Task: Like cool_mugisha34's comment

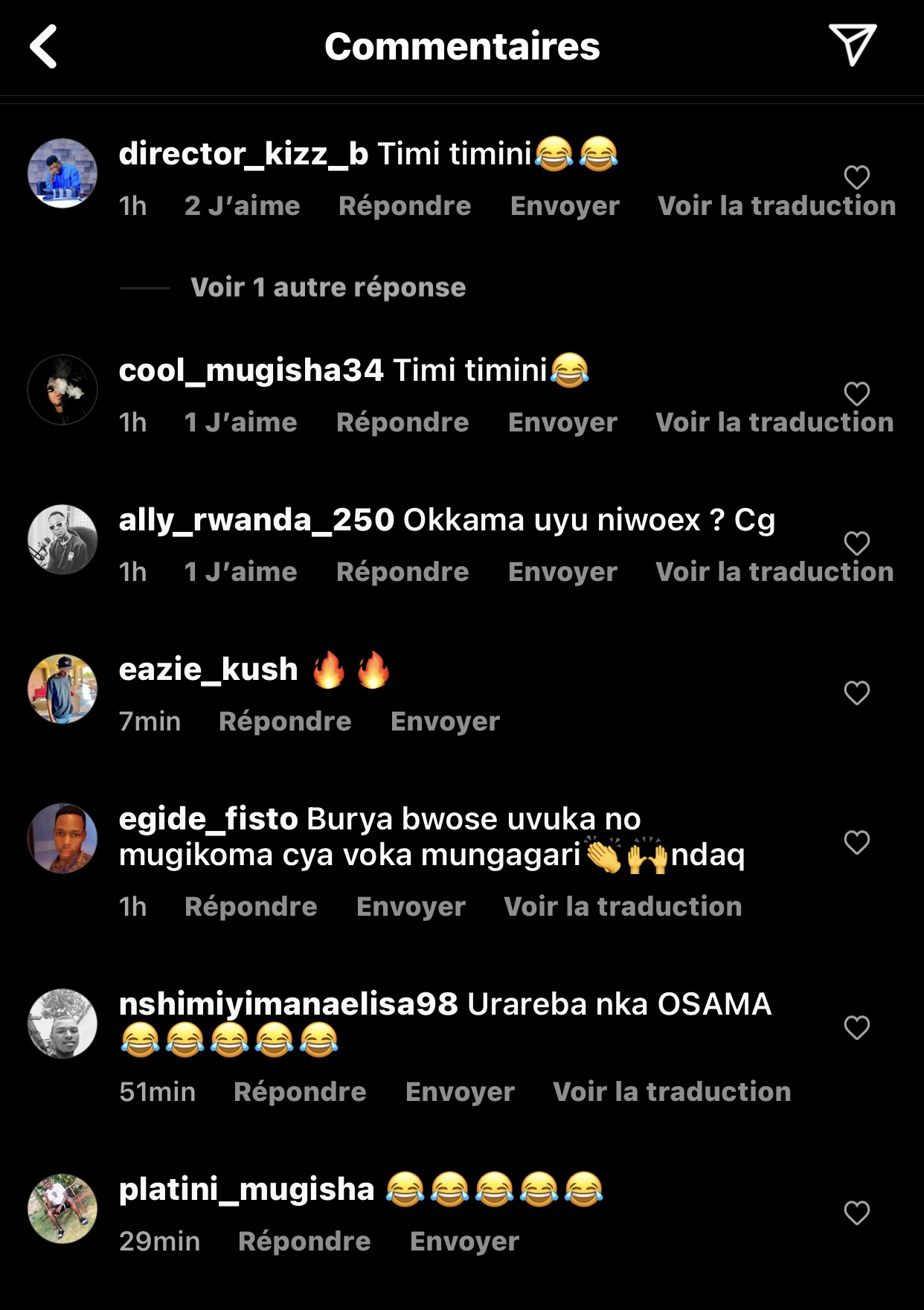Action: point(856,394)
